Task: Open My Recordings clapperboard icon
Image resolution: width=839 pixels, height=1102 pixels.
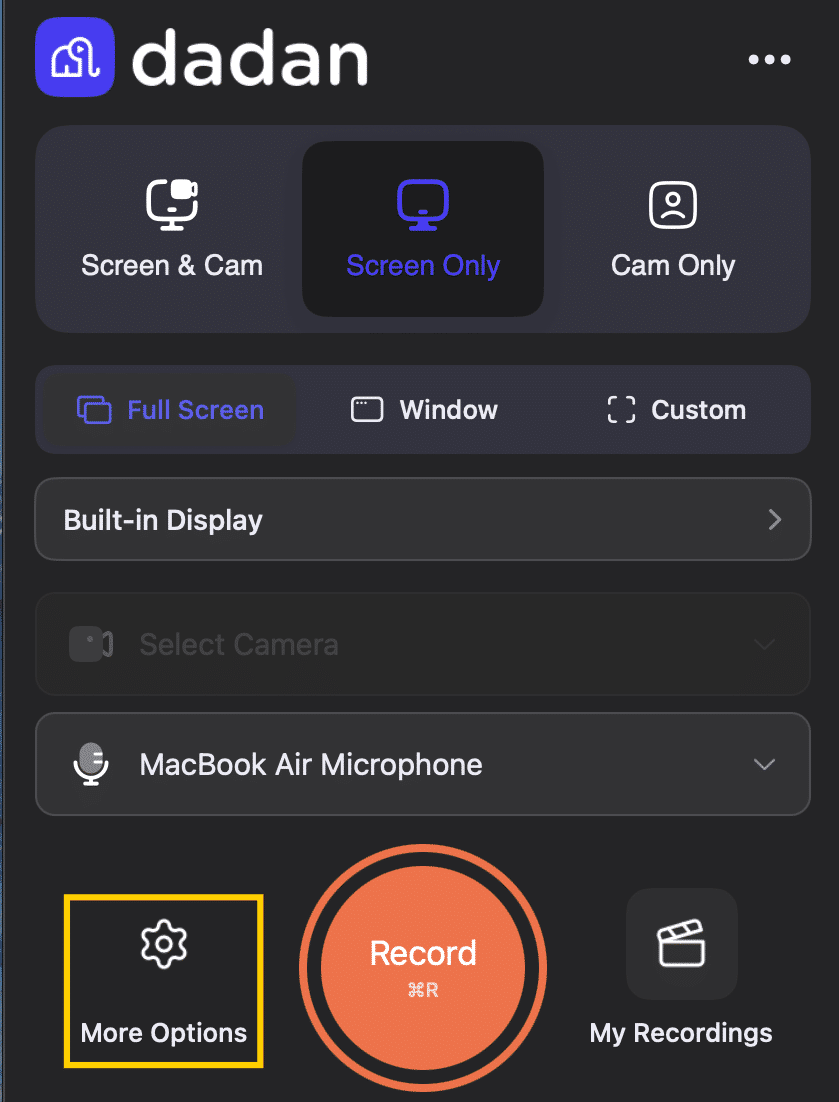Action: 681,943
